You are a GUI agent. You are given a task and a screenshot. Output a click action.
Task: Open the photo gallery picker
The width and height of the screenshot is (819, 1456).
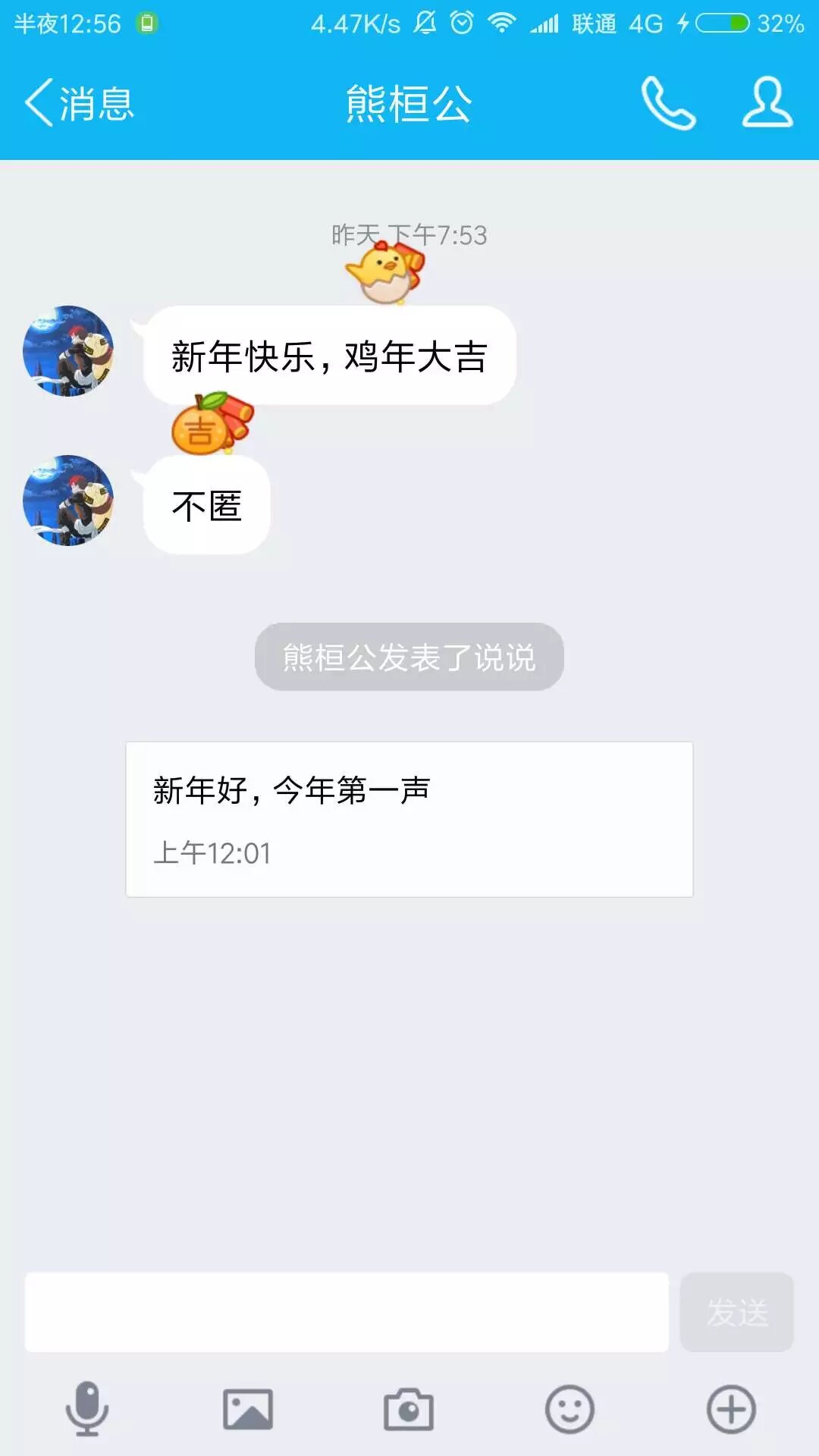[x=248, y=1409]
